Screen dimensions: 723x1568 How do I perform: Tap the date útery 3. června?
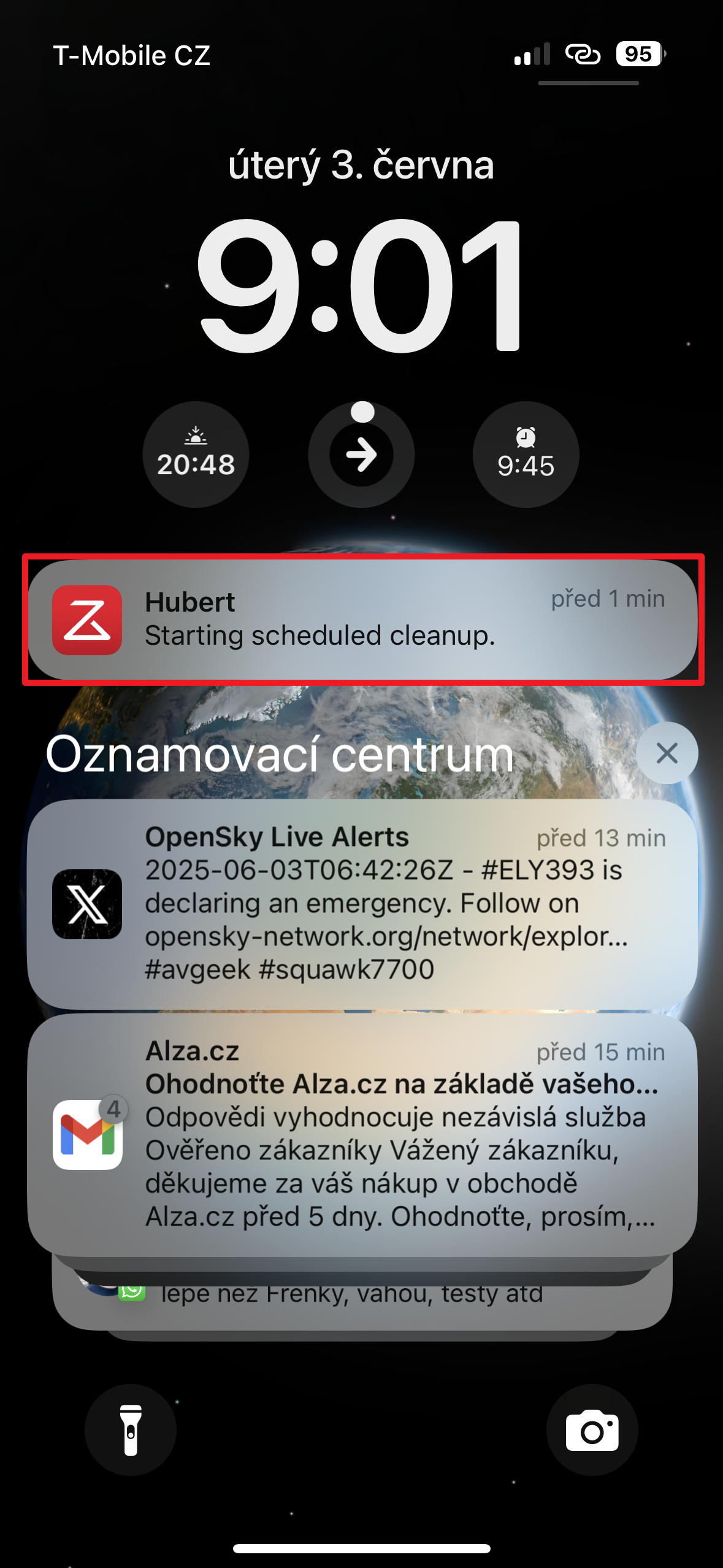(361, 164)
